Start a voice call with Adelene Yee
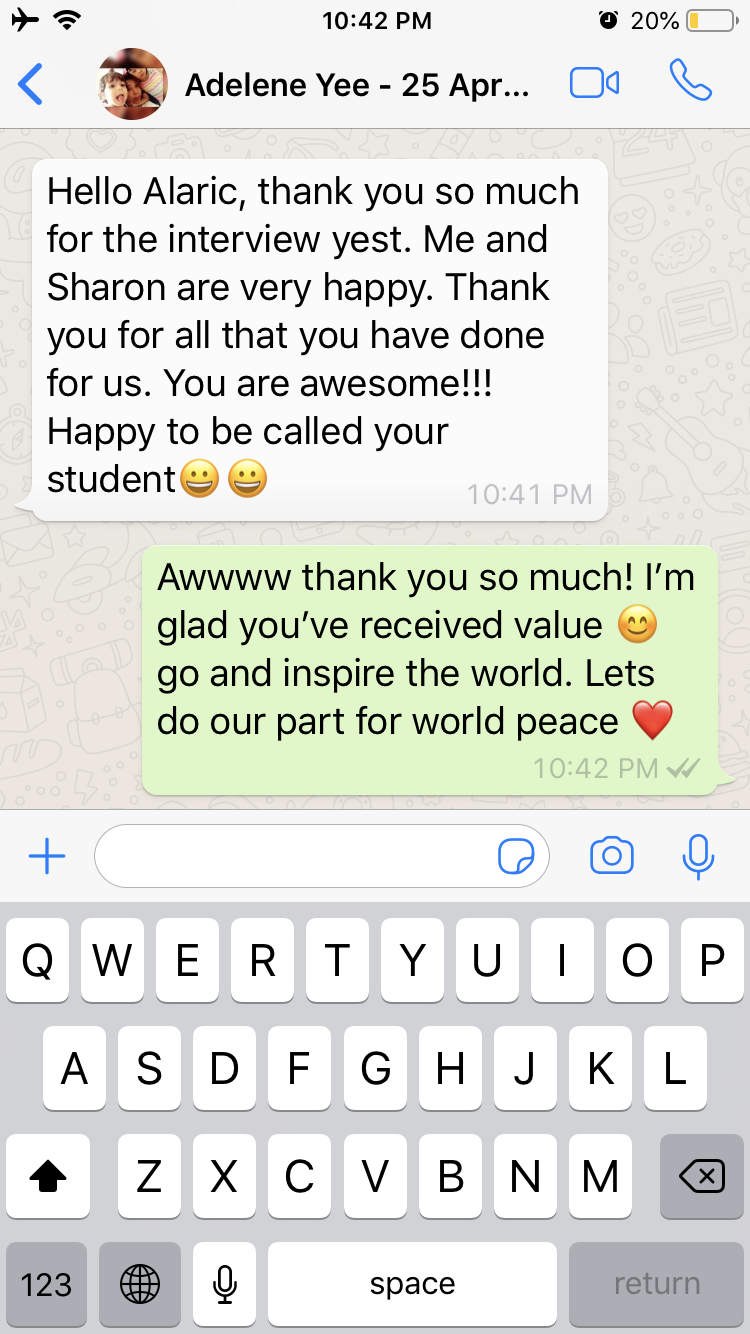 [690, 82]
